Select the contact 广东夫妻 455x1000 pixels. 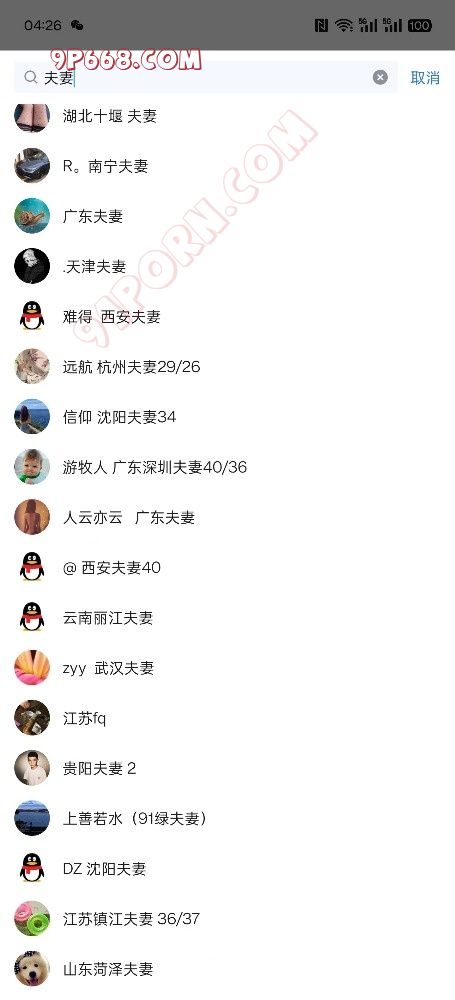point(227,216)
